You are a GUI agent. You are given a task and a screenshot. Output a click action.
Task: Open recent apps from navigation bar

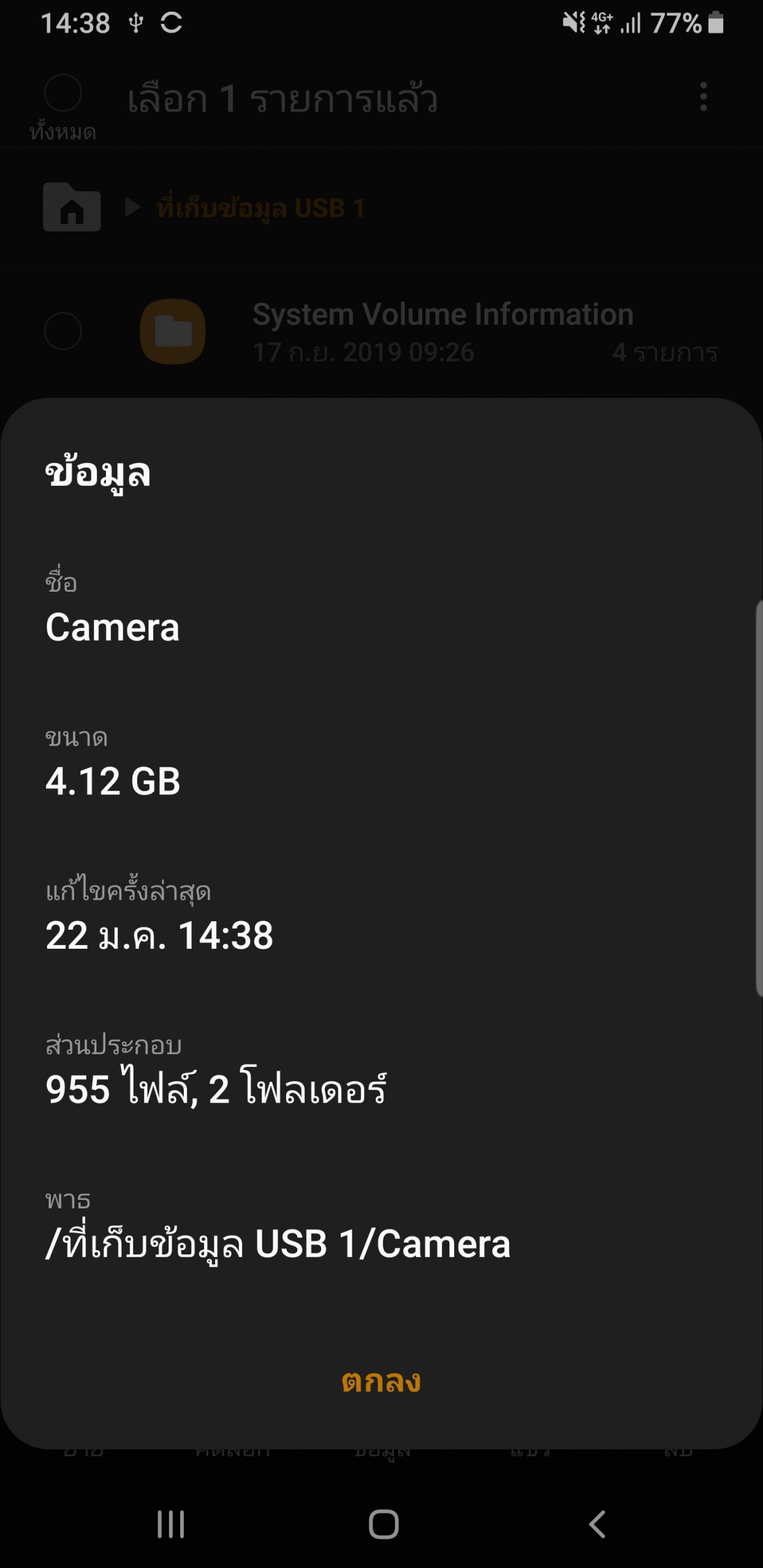point(170,1524)
